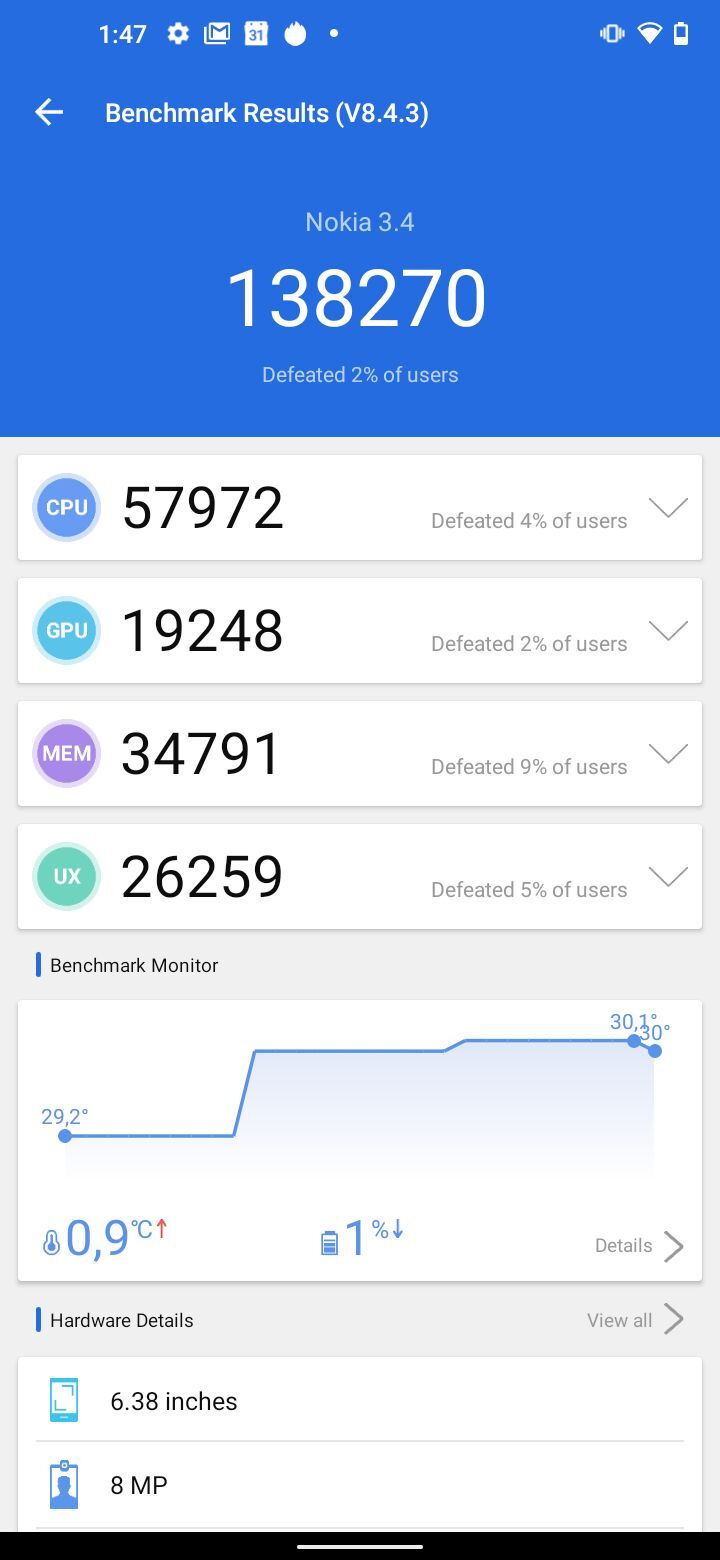This screenshot has height=1560, width=720.
Task: Tap the overall score 138270
Action: tap(360, 295)
